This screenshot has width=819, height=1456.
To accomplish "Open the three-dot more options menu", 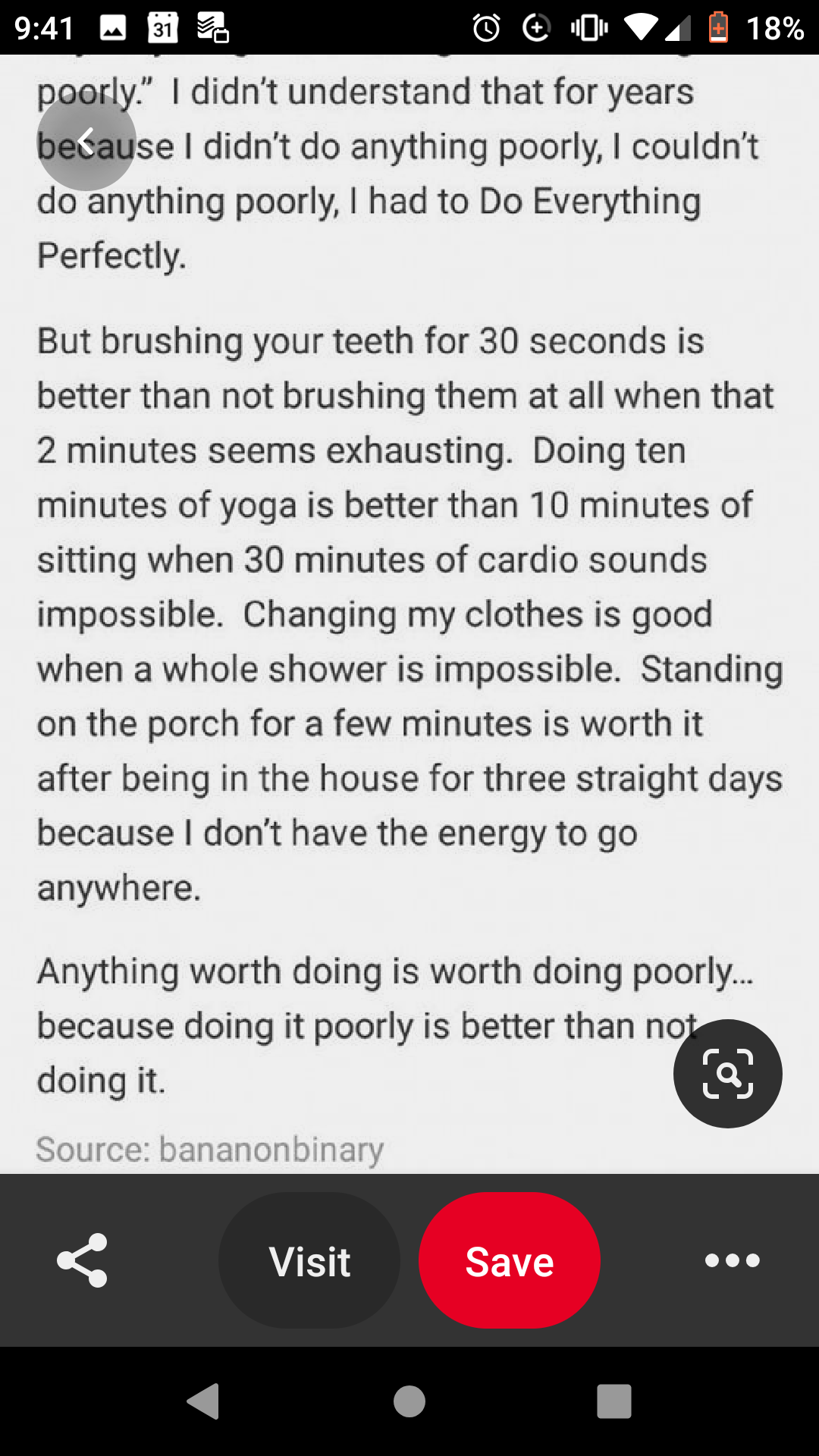I will point(733,1260).
